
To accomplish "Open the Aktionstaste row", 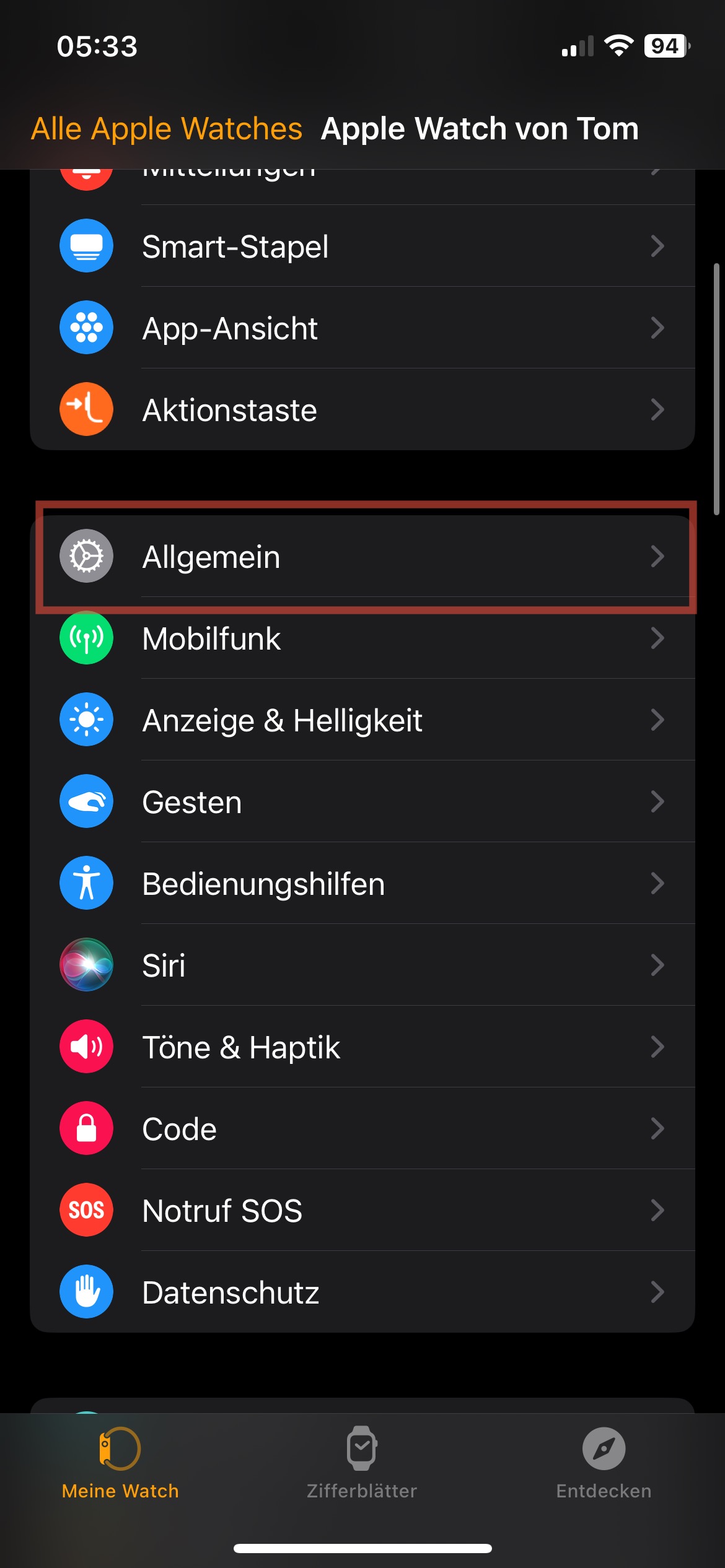I will (x=362, y=410).
